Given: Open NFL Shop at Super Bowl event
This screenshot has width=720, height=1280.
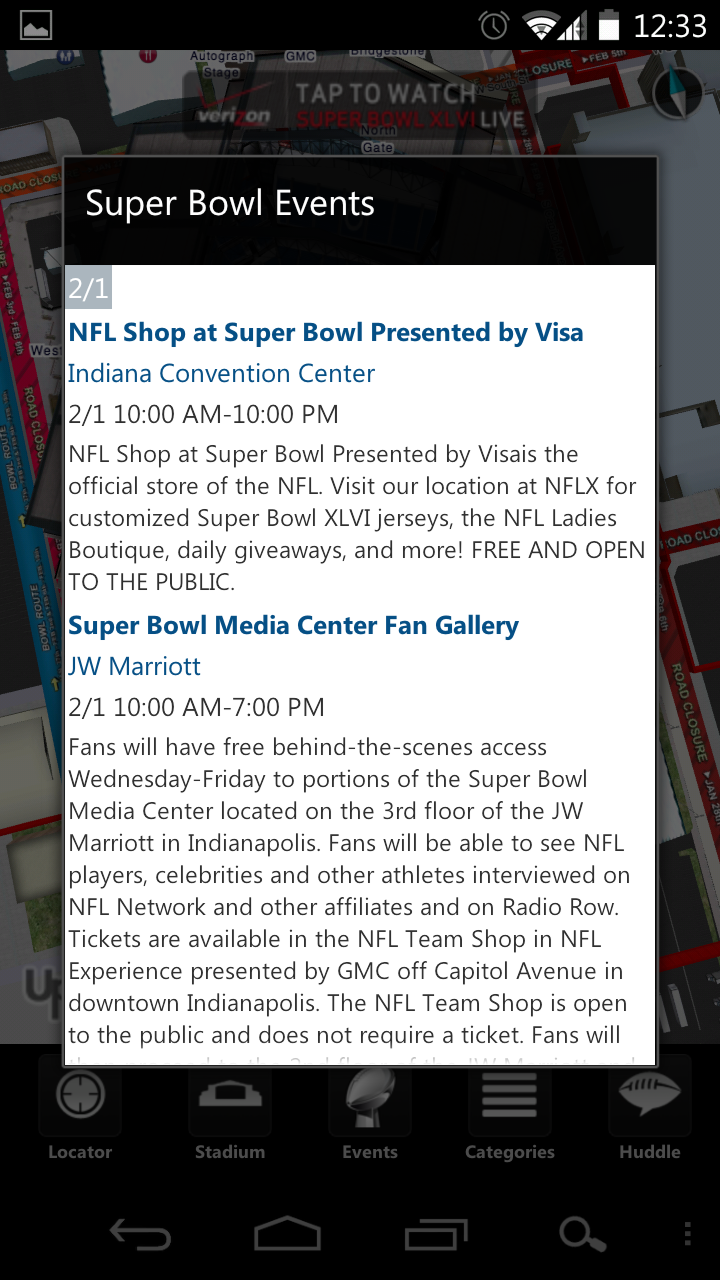Looking at the screenshot, I should (x=325, y=333).
